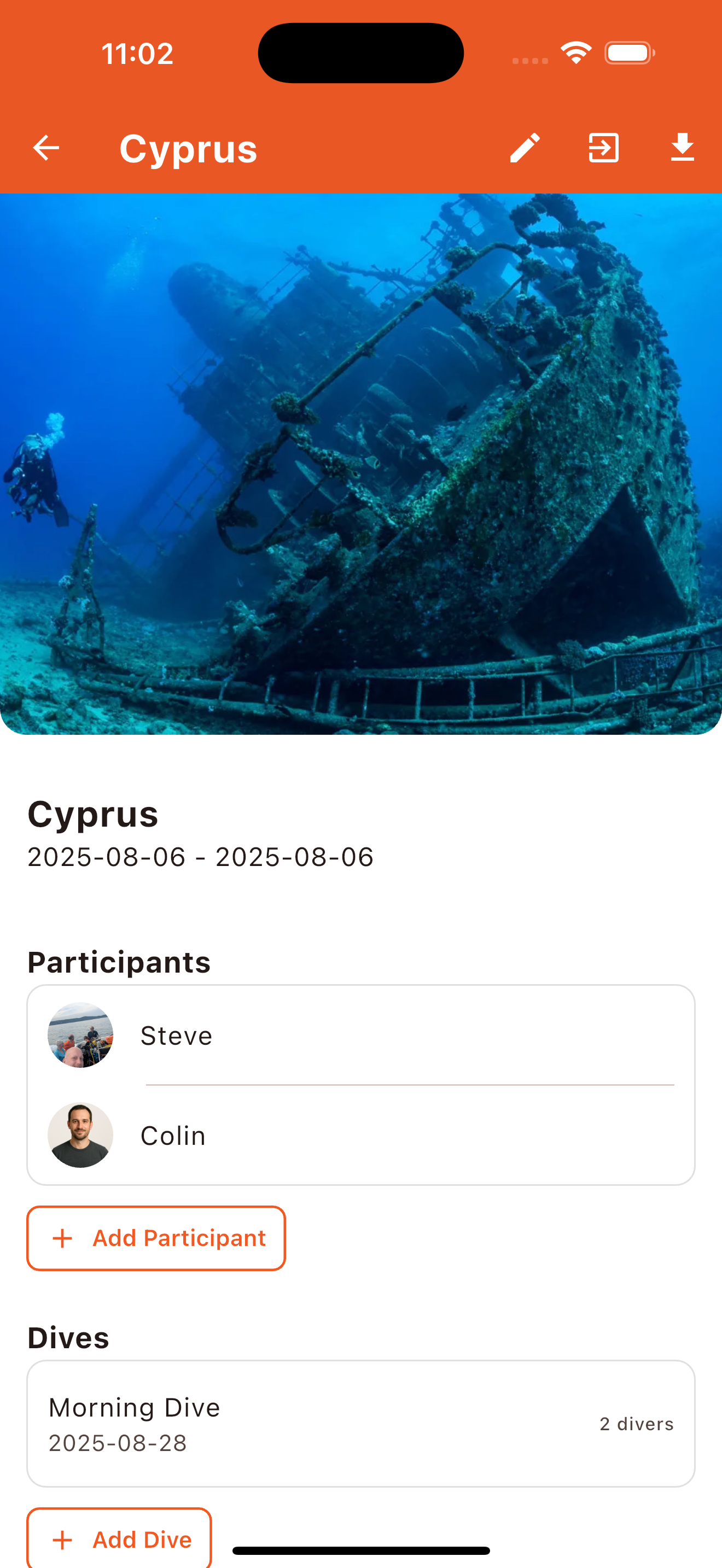Viewport: 722px width, 1568px height.
Task: Open the Morning Dive entry
Action: [360, 1423]
